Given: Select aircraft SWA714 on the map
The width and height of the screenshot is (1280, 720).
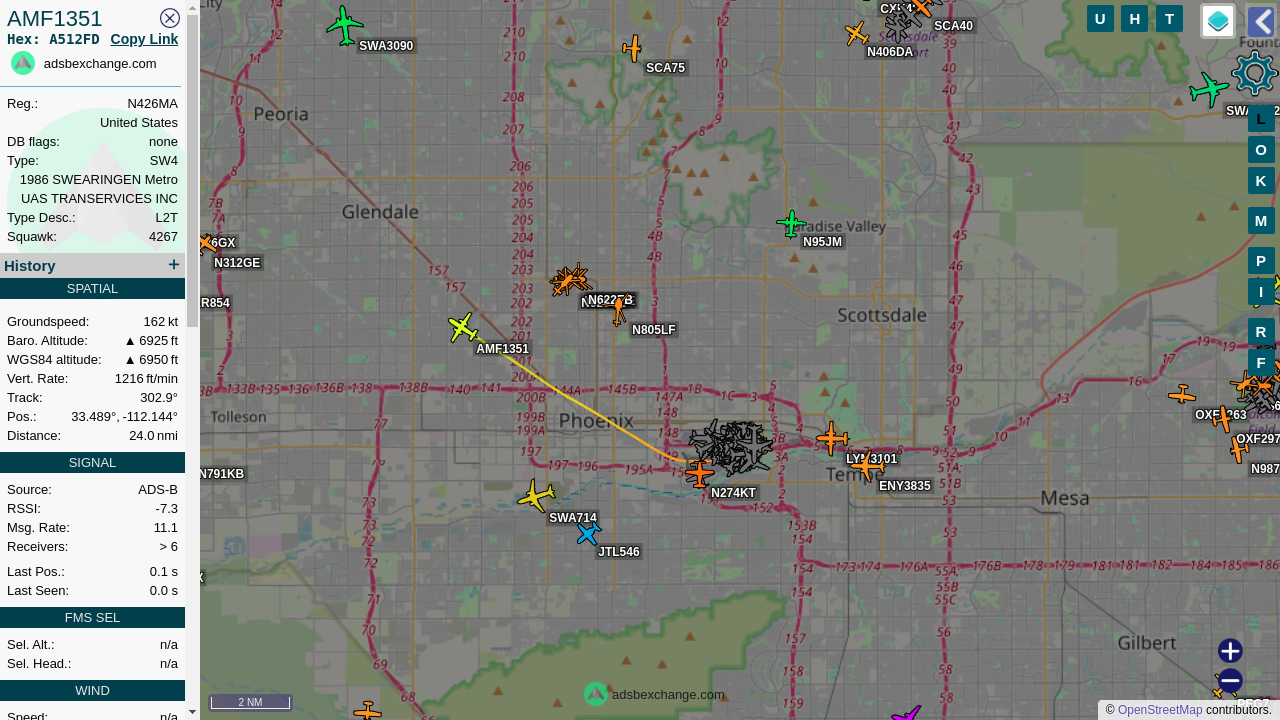Looking at the screenshot, I should pos(536,495).
